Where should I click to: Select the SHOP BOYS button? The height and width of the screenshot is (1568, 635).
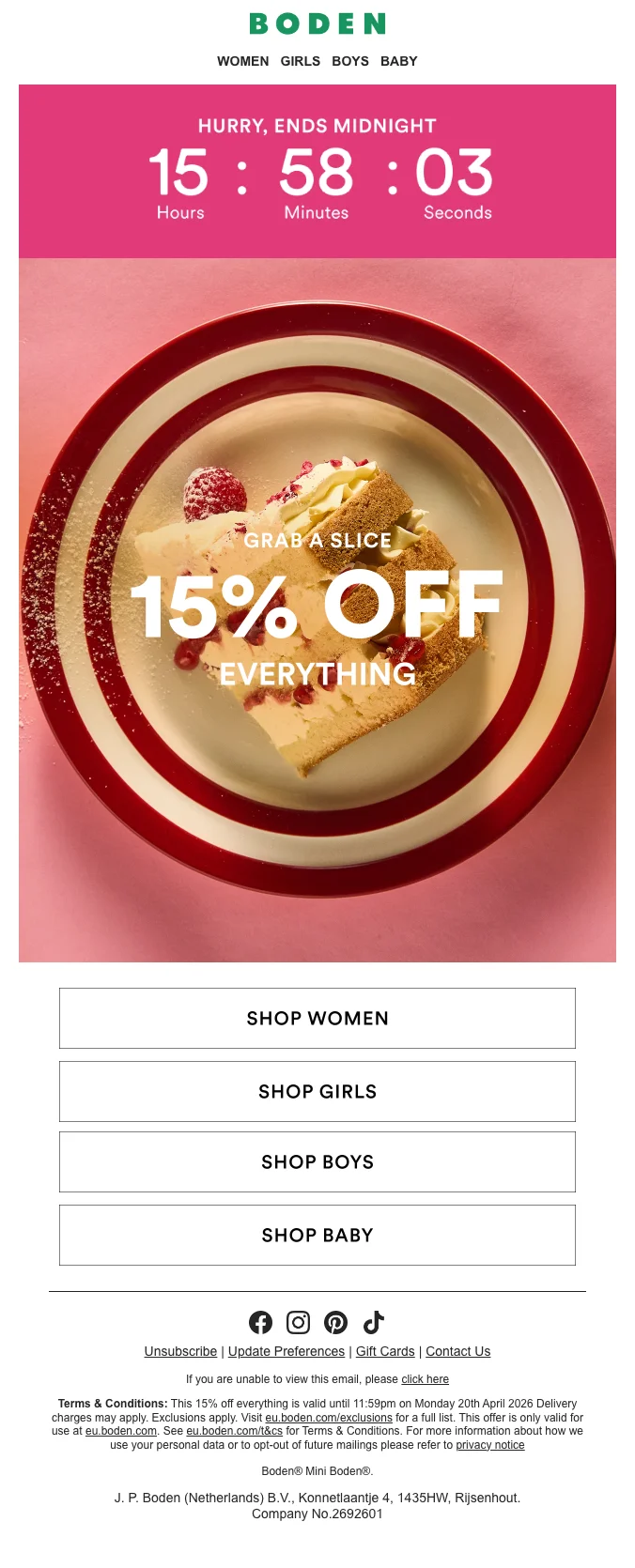(317, 1161)
